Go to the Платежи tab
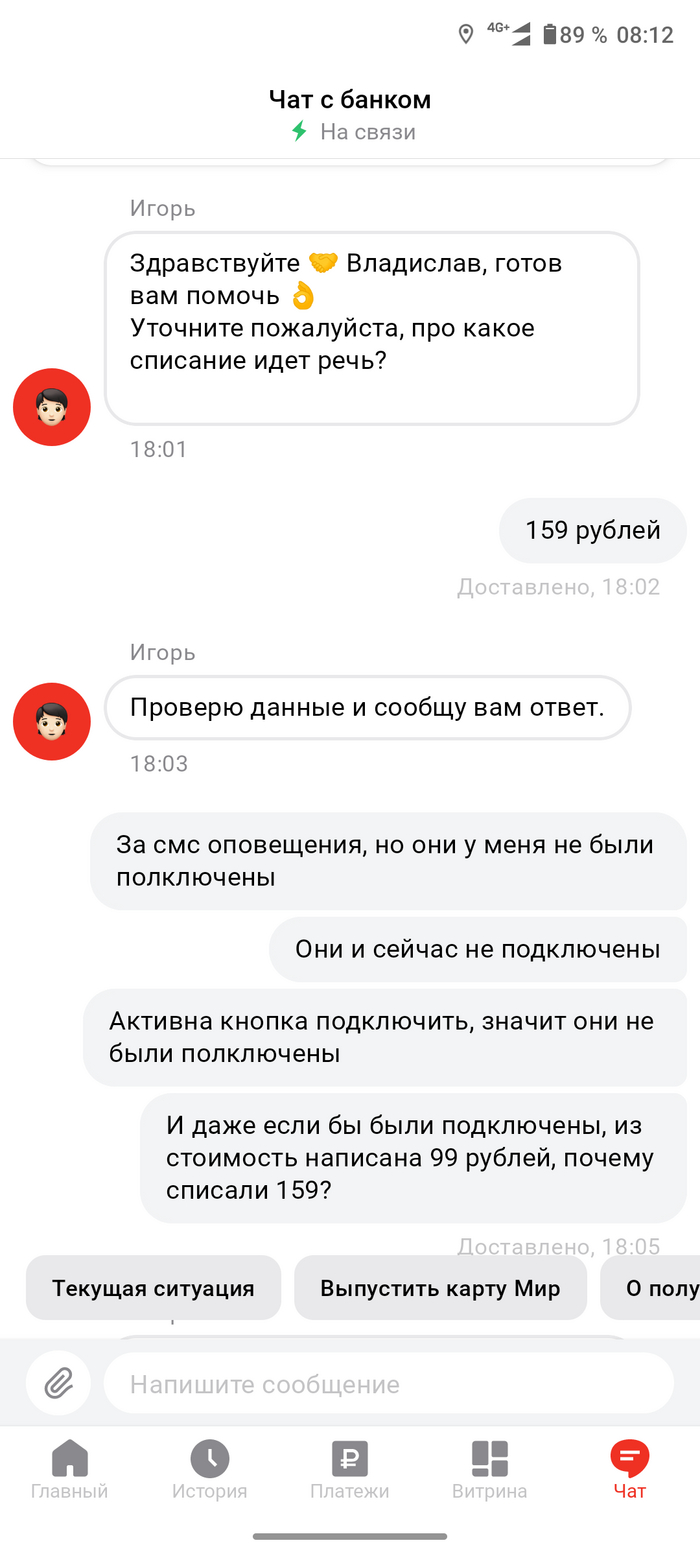The width and height of the screenshot is (700, 1556). coord(349,1470)
